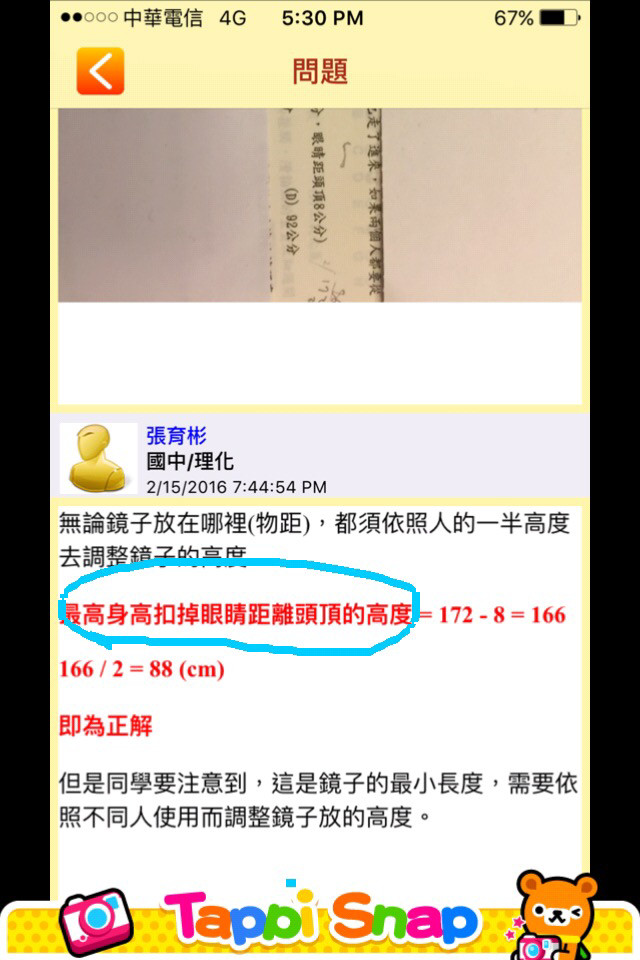Go back using the orange arrow

pos(100,72)
